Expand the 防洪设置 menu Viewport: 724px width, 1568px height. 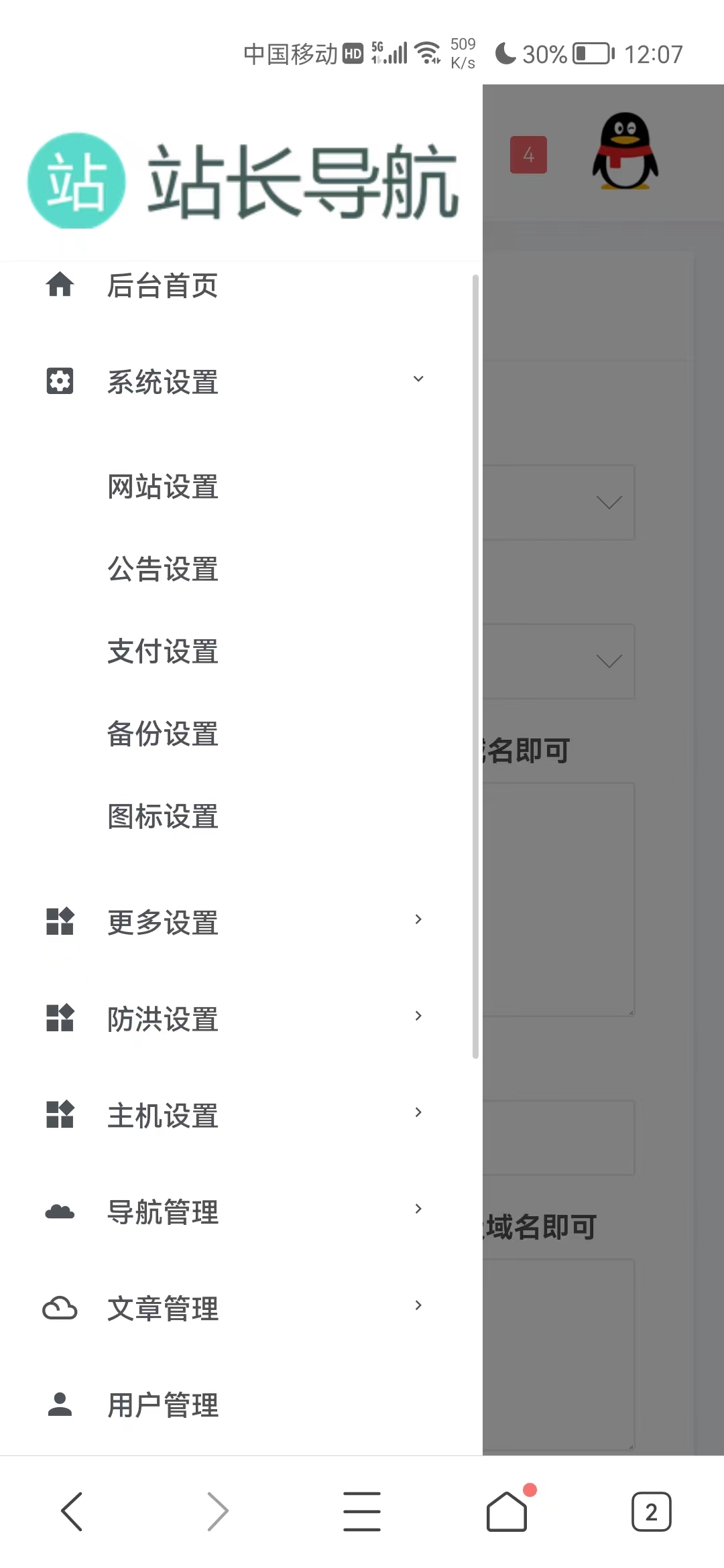pyautogui.click(x=235, y=1019)
